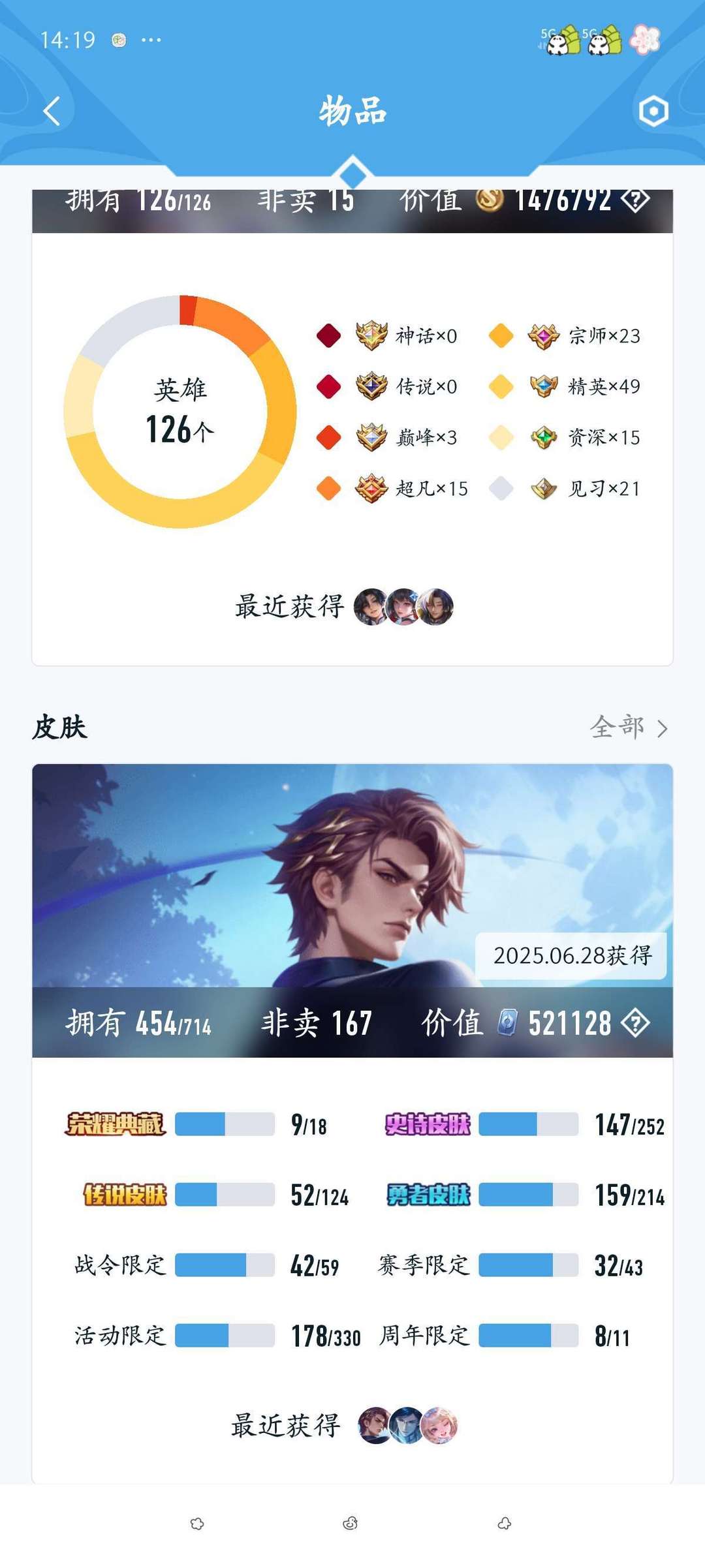Go back using the top-left arrow
Image resolution: width=705 pixels, height=1568 pixels.
(x=52, y=111)
